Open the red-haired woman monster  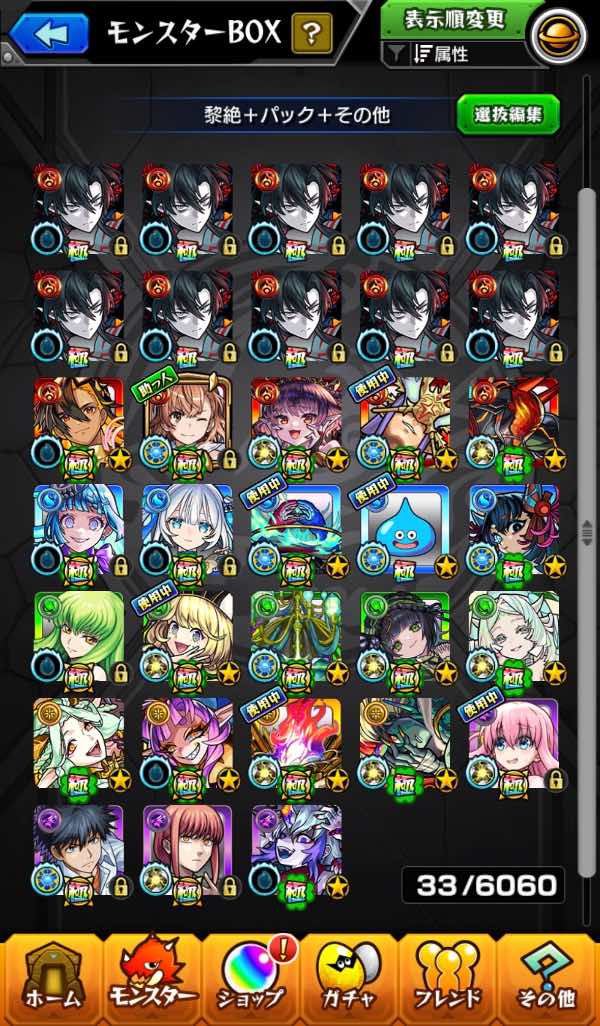click(x=187, y=851)
